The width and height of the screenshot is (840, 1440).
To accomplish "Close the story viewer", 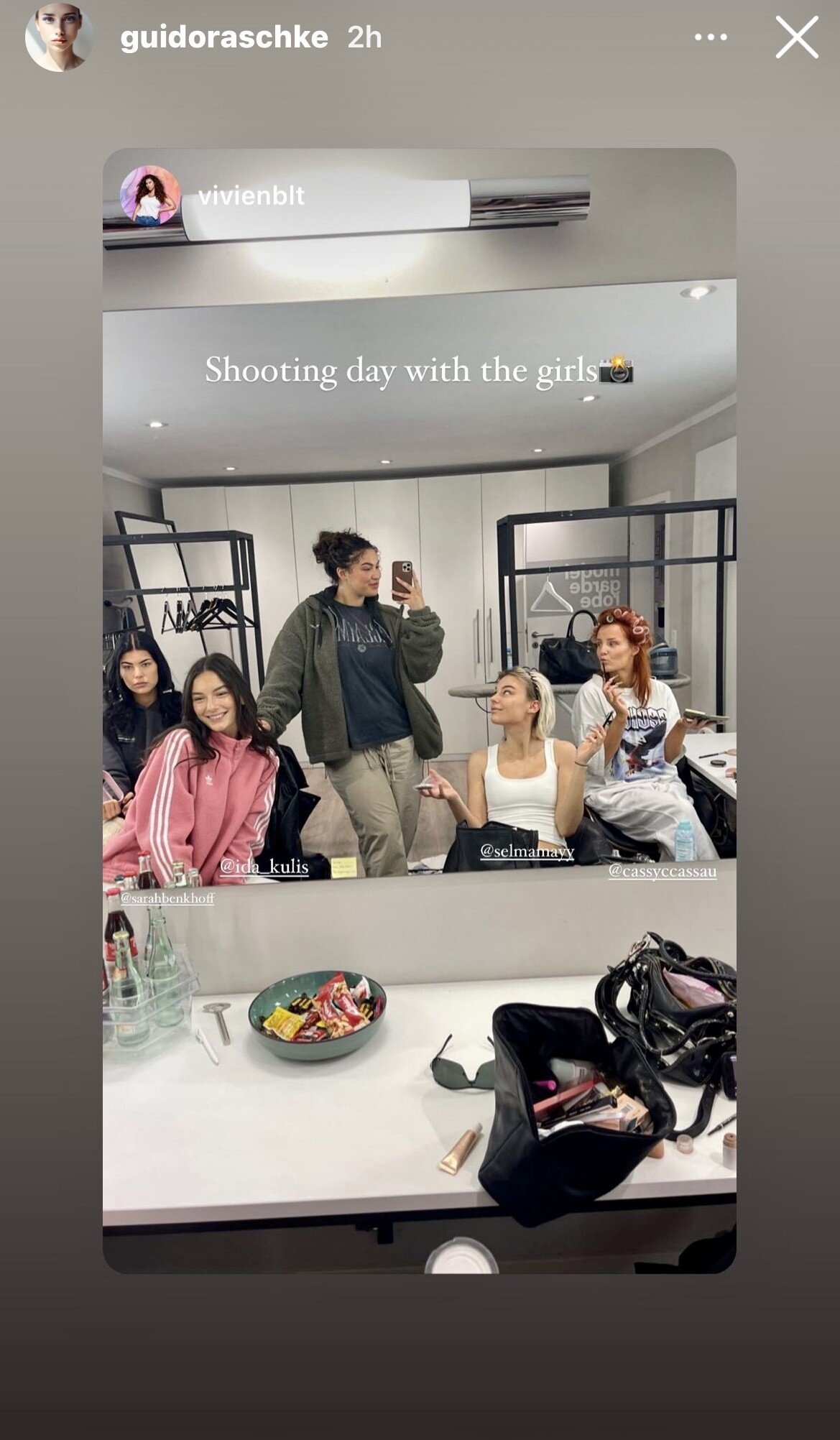I will tap(797, 37).
